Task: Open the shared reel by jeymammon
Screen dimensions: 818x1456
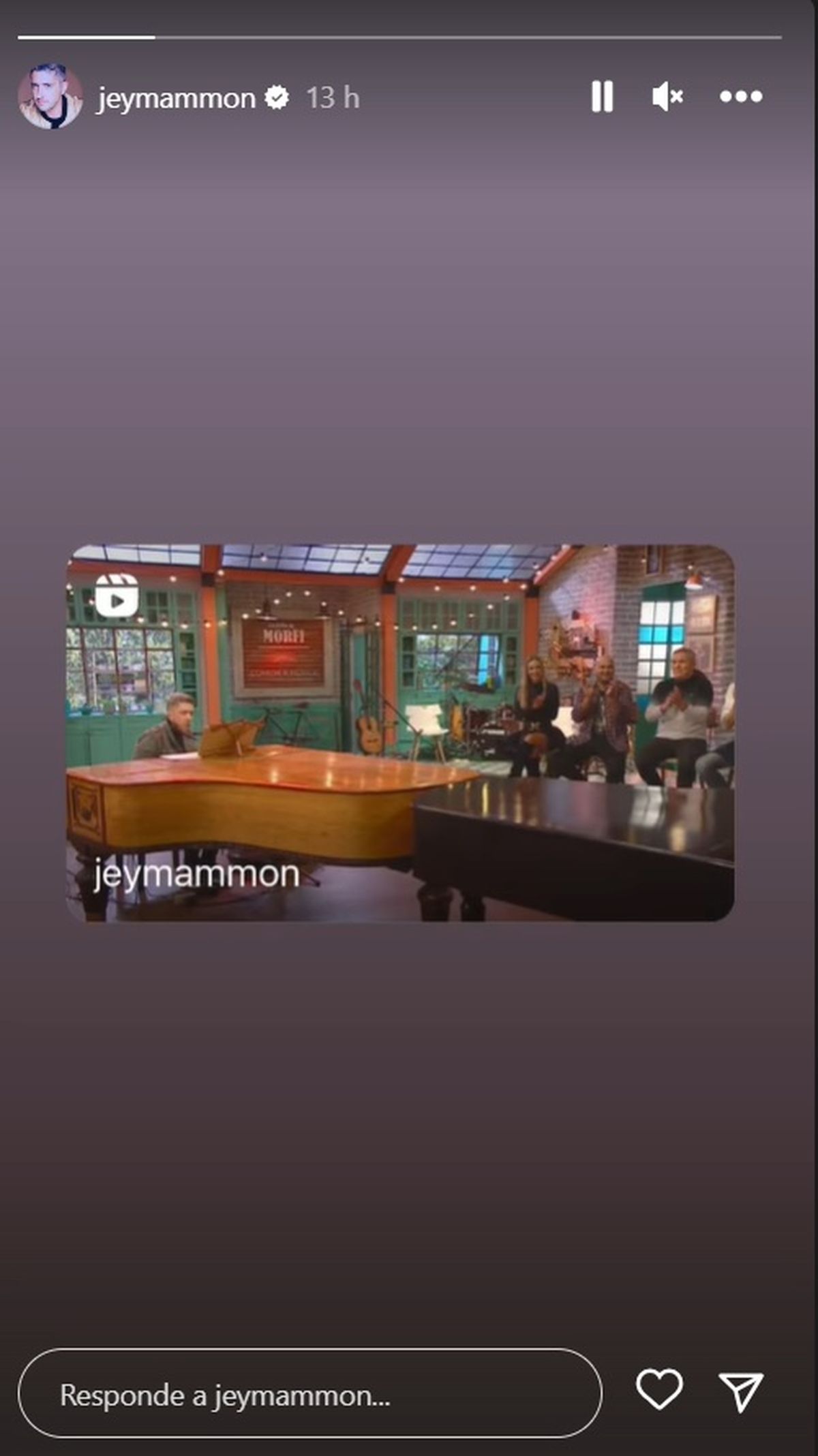Action: [400, 732]
